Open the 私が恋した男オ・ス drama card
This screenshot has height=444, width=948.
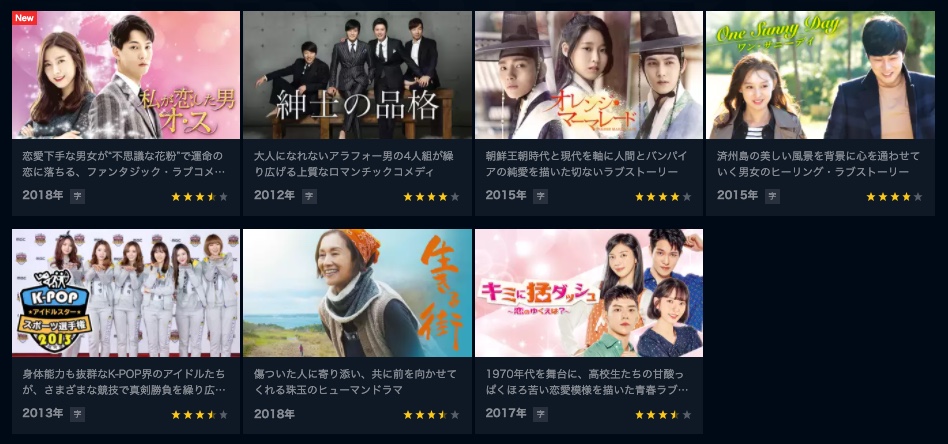click(x=126, y=76)
